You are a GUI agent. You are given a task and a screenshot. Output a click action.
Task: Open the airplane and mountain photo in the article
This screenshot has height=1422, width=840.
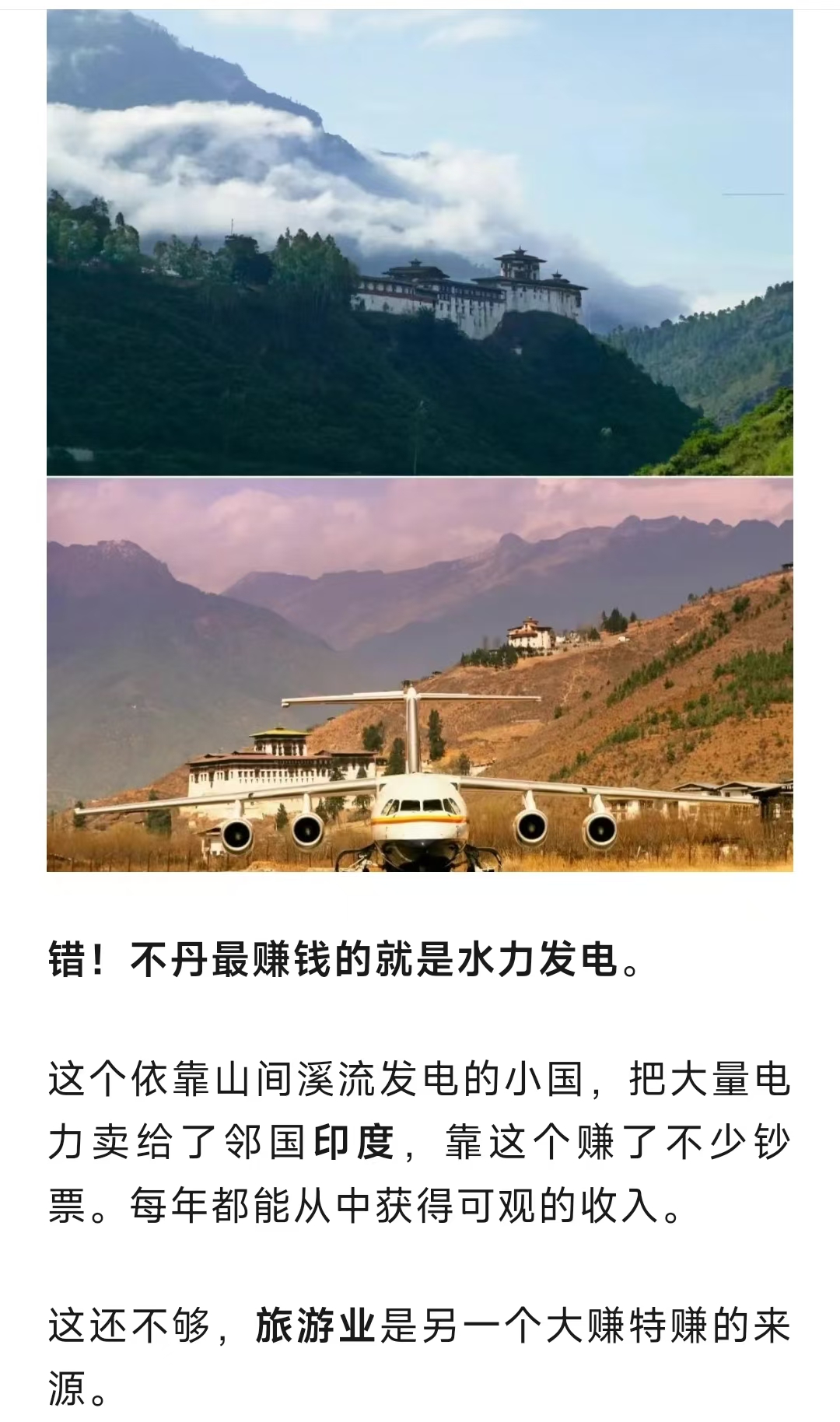(x=420, y=674)
